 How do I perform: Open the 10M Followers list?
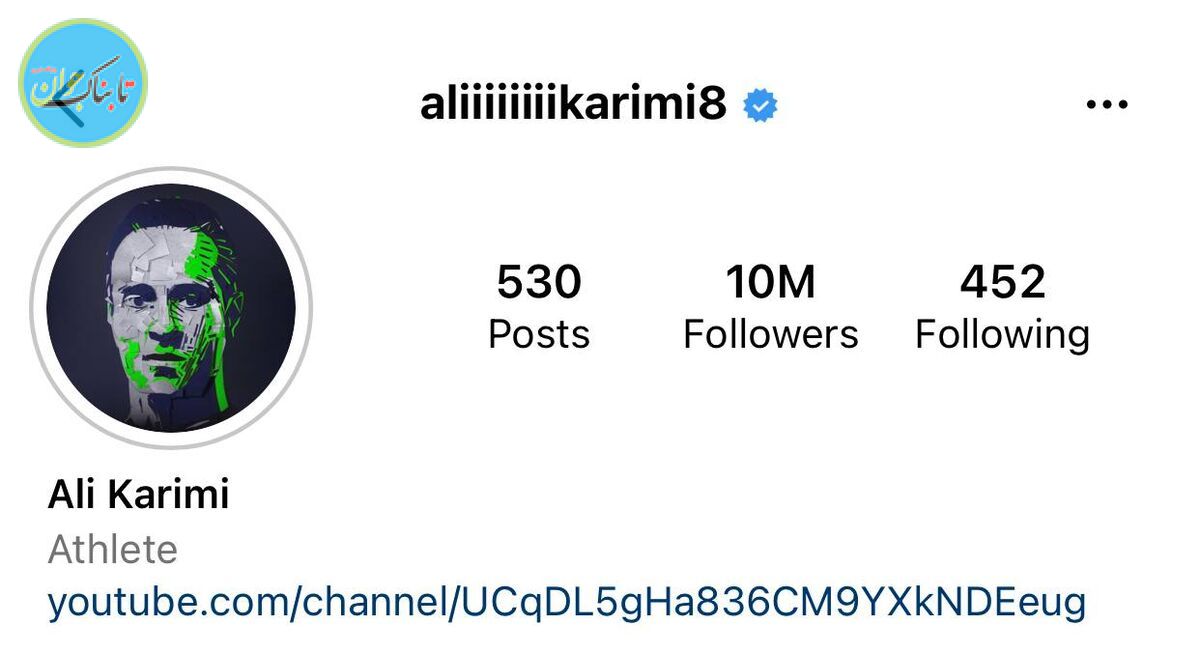770,308
